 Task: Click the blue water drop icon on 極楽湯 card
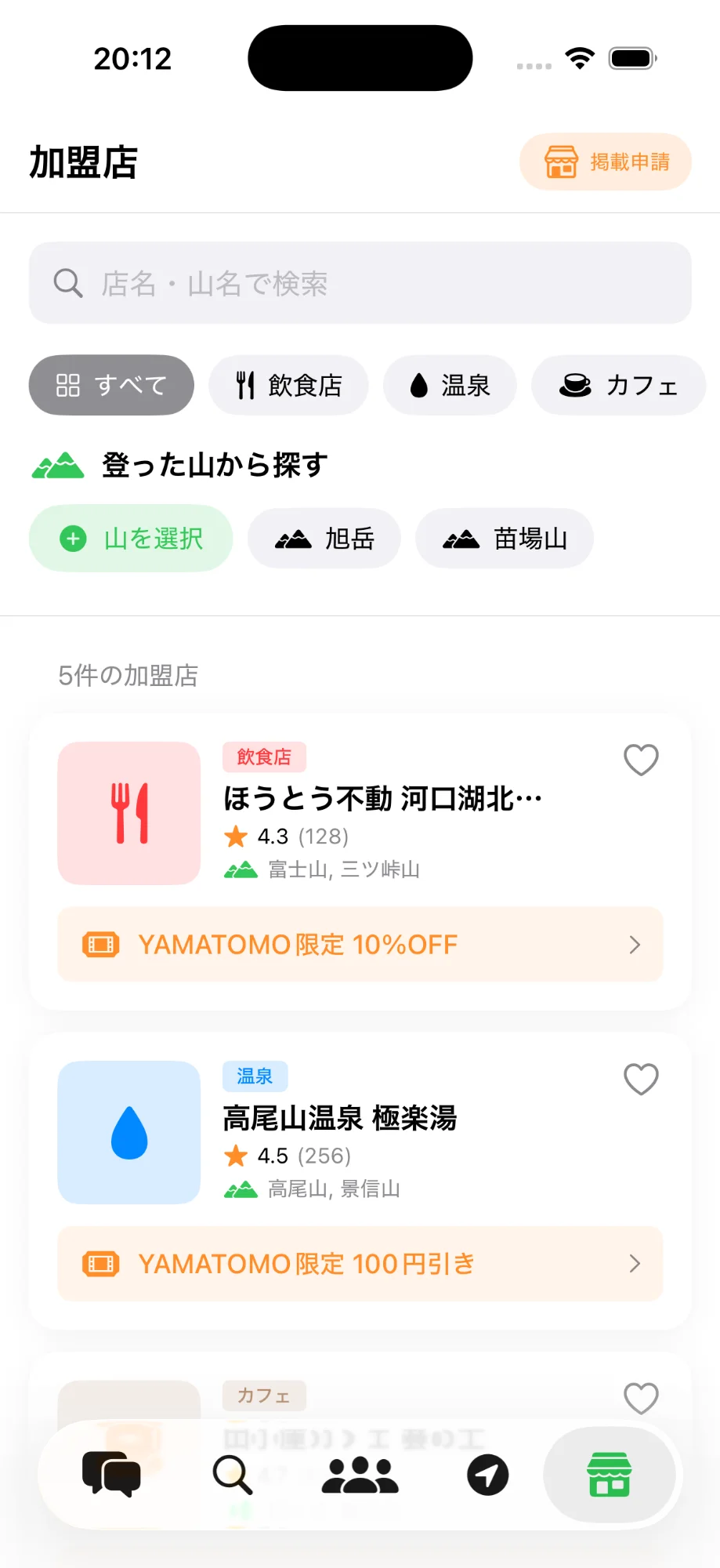(x=128, y=1133)
